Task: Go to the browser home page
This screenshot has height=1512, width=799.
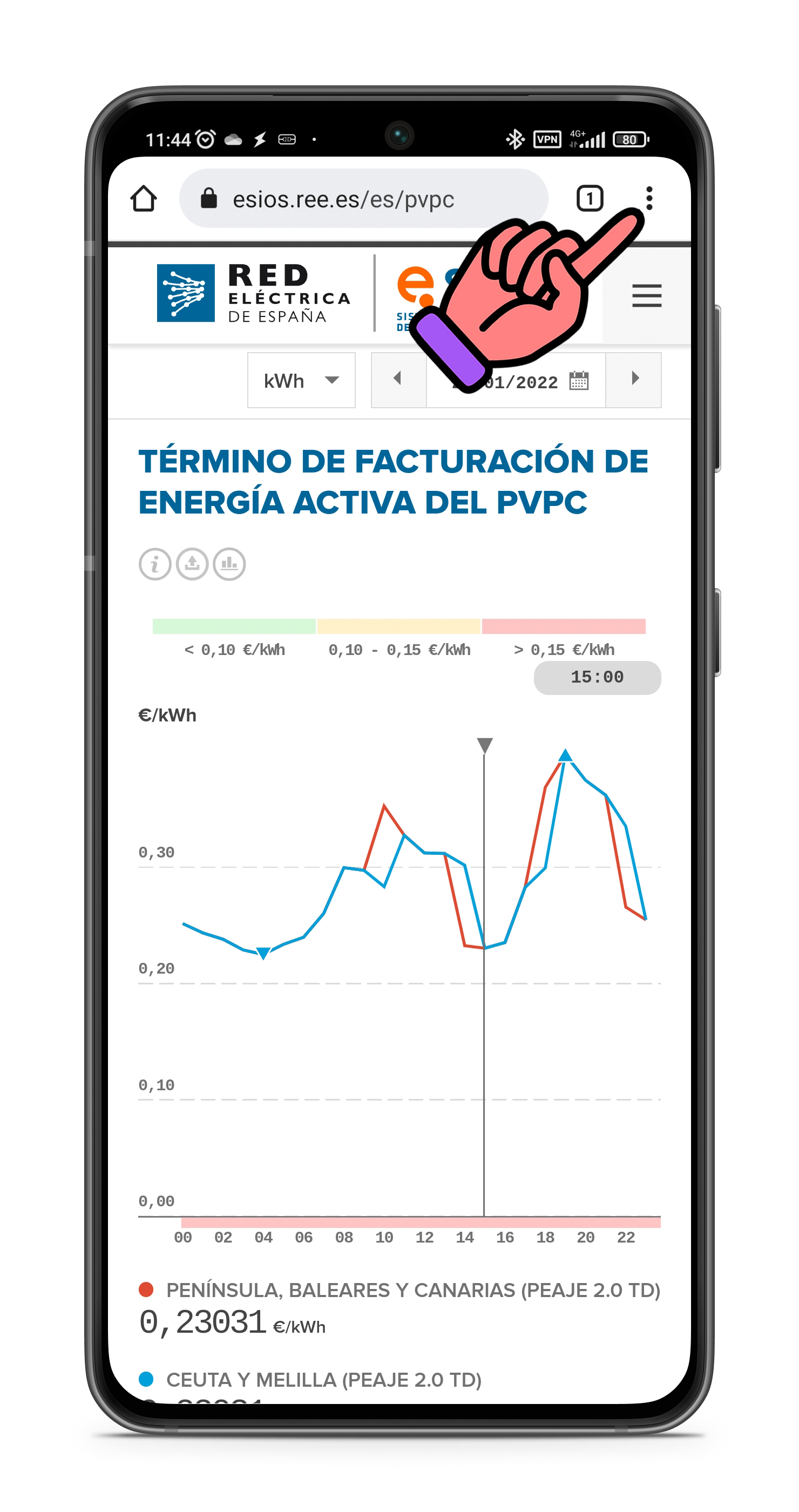Action: tap(144, 198)
